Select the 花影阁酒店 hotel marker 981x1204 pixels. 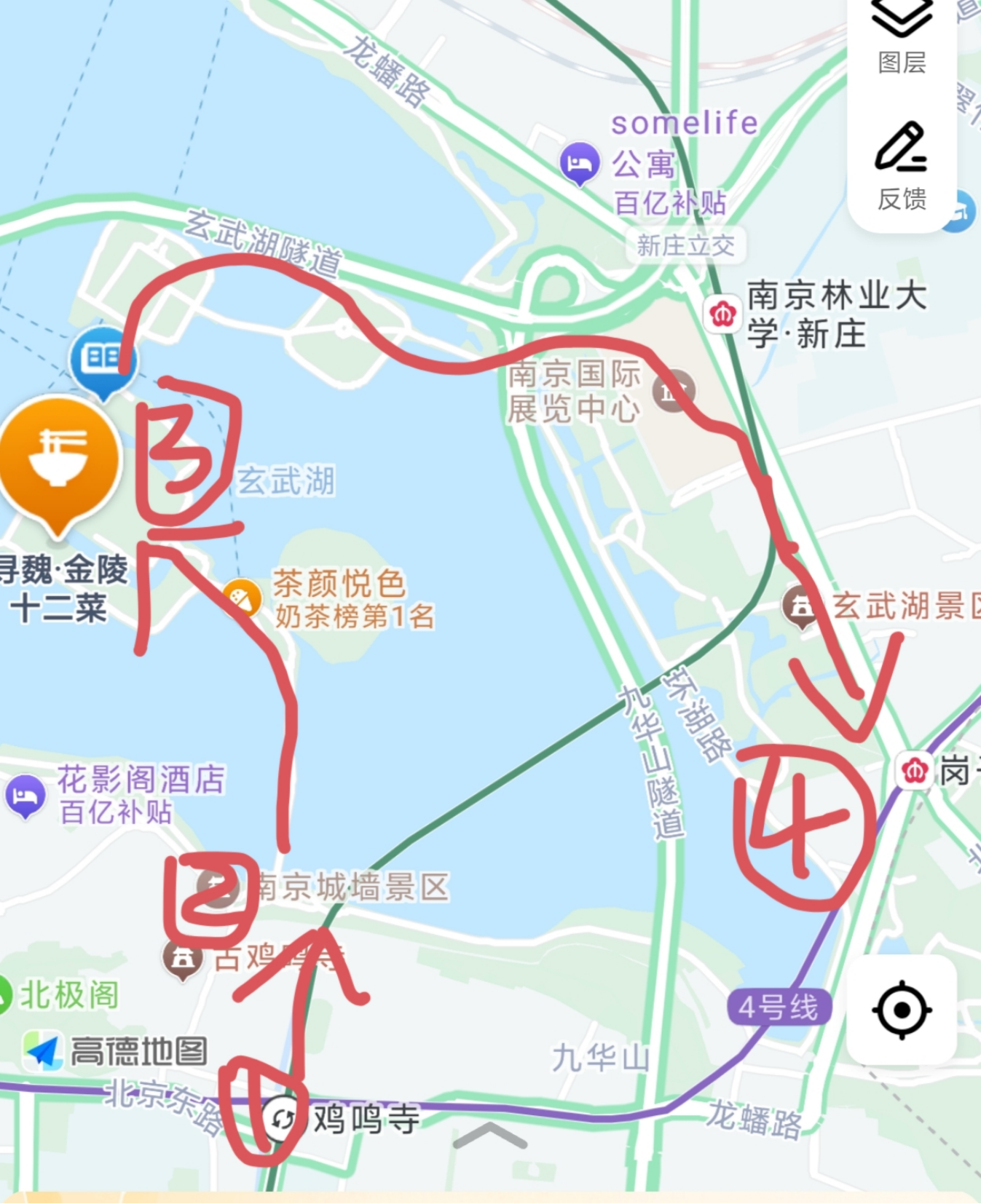tap(25, 795)
